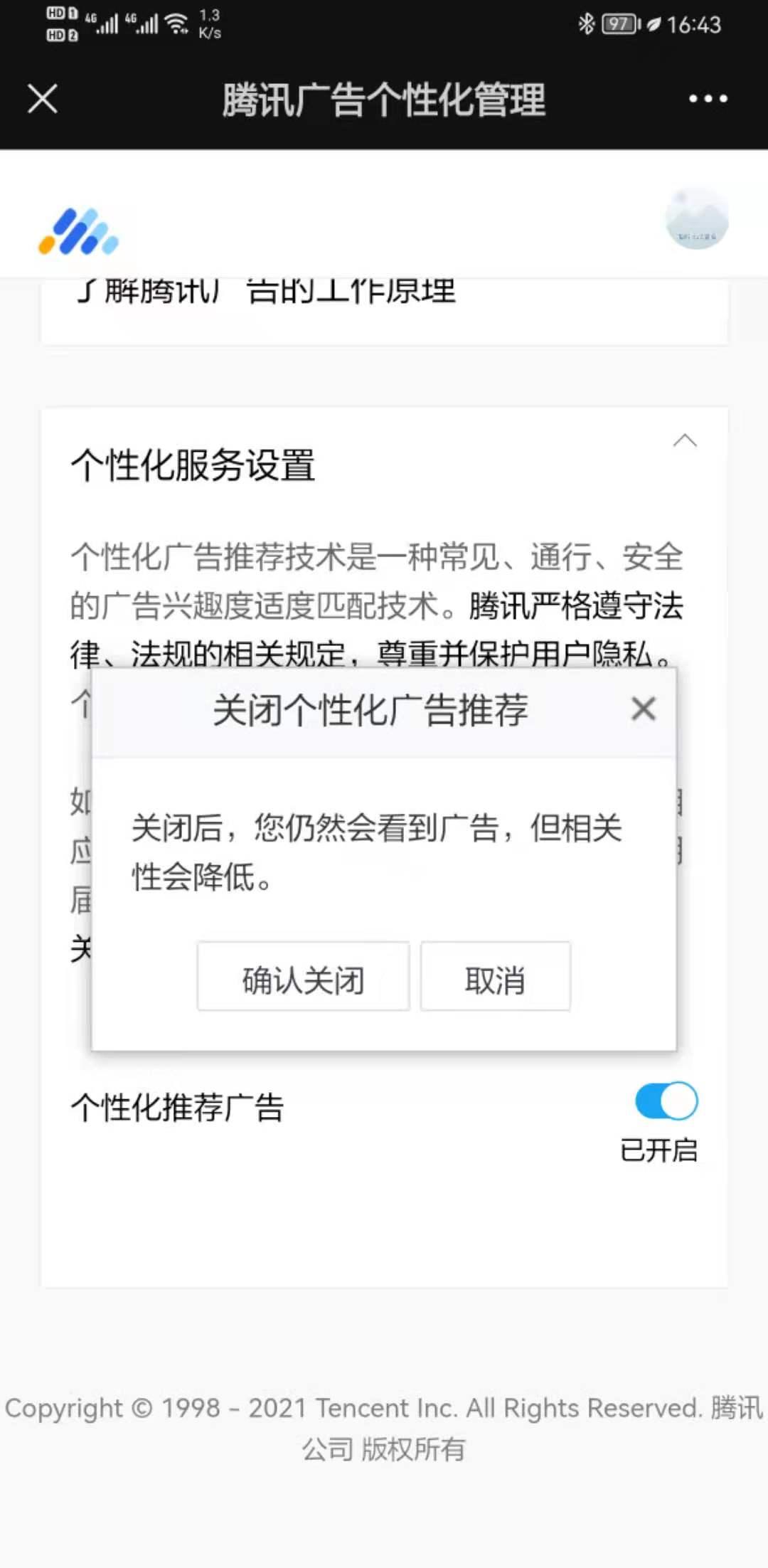This screenshot has height=1568, width=768.
Task: Toggle the 个性化推荐广告 switch
Action: 666,1101
